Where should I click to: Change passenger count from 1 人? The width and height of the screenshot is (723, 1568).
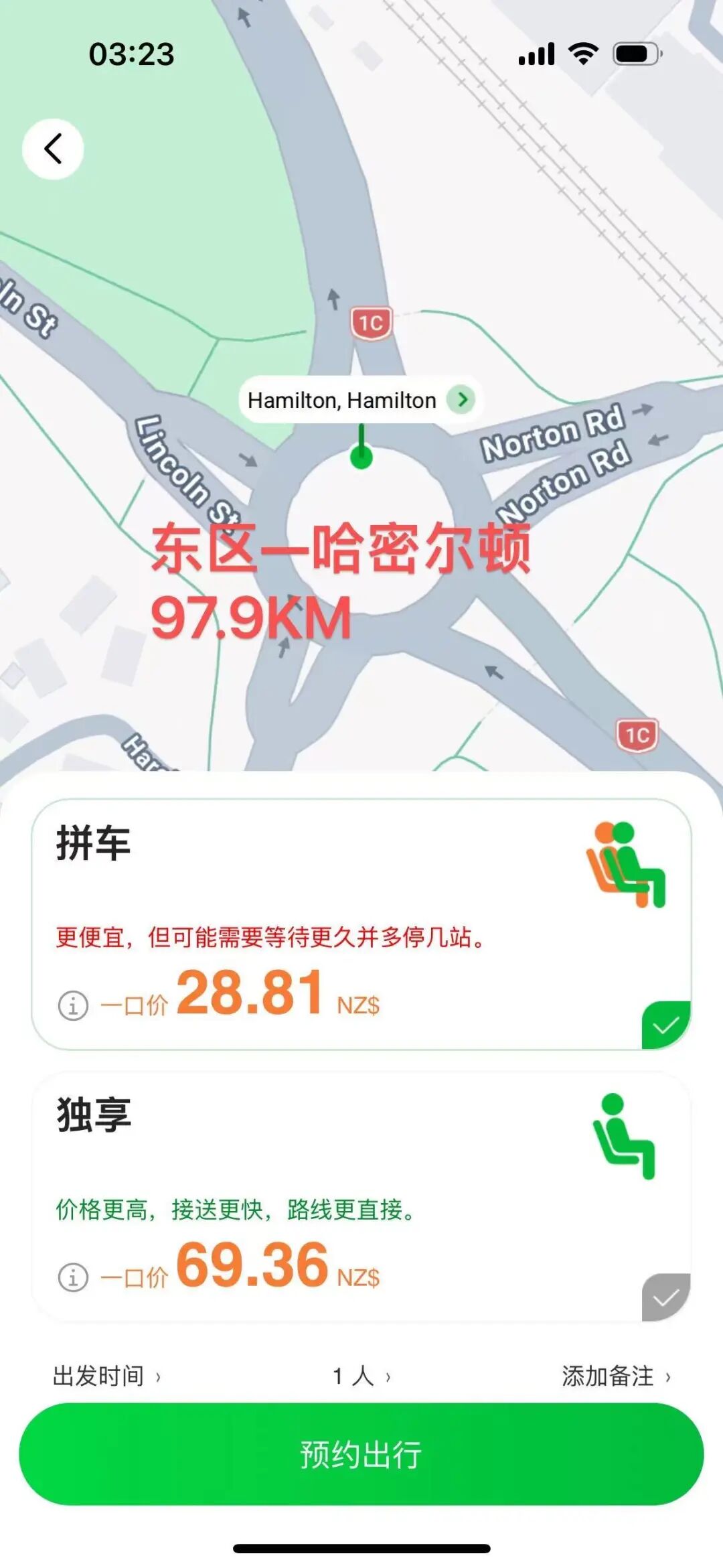point(361,1376)
